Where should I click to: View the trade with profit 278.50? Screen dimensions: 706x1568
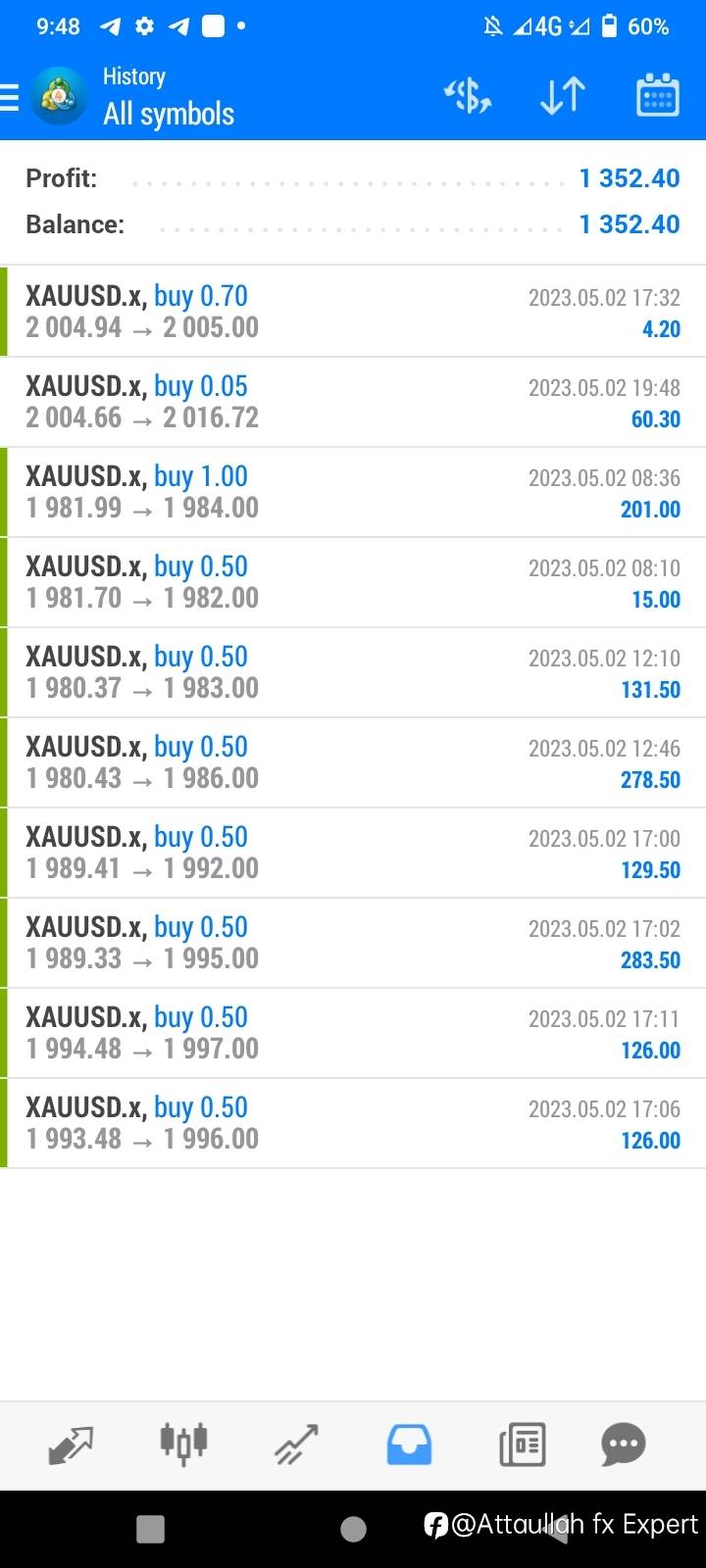353,762
